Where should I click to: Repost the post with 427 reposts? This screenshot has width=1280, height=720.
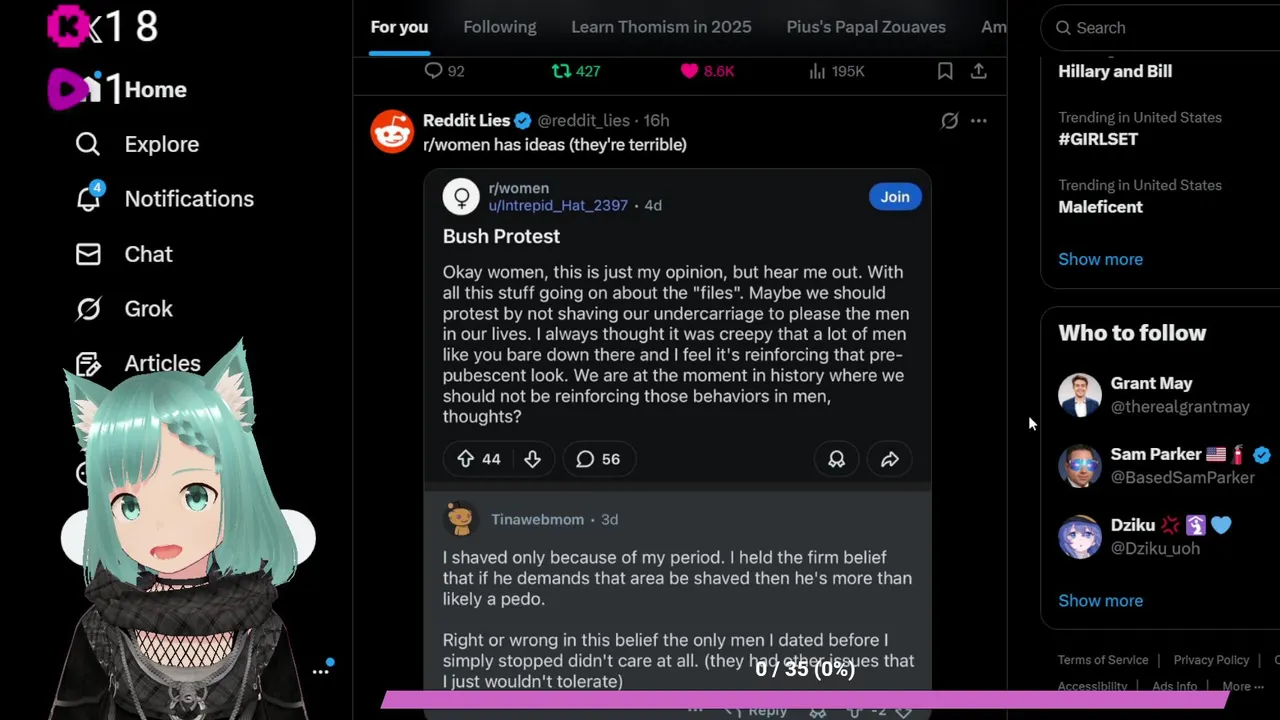click(576, 71)
